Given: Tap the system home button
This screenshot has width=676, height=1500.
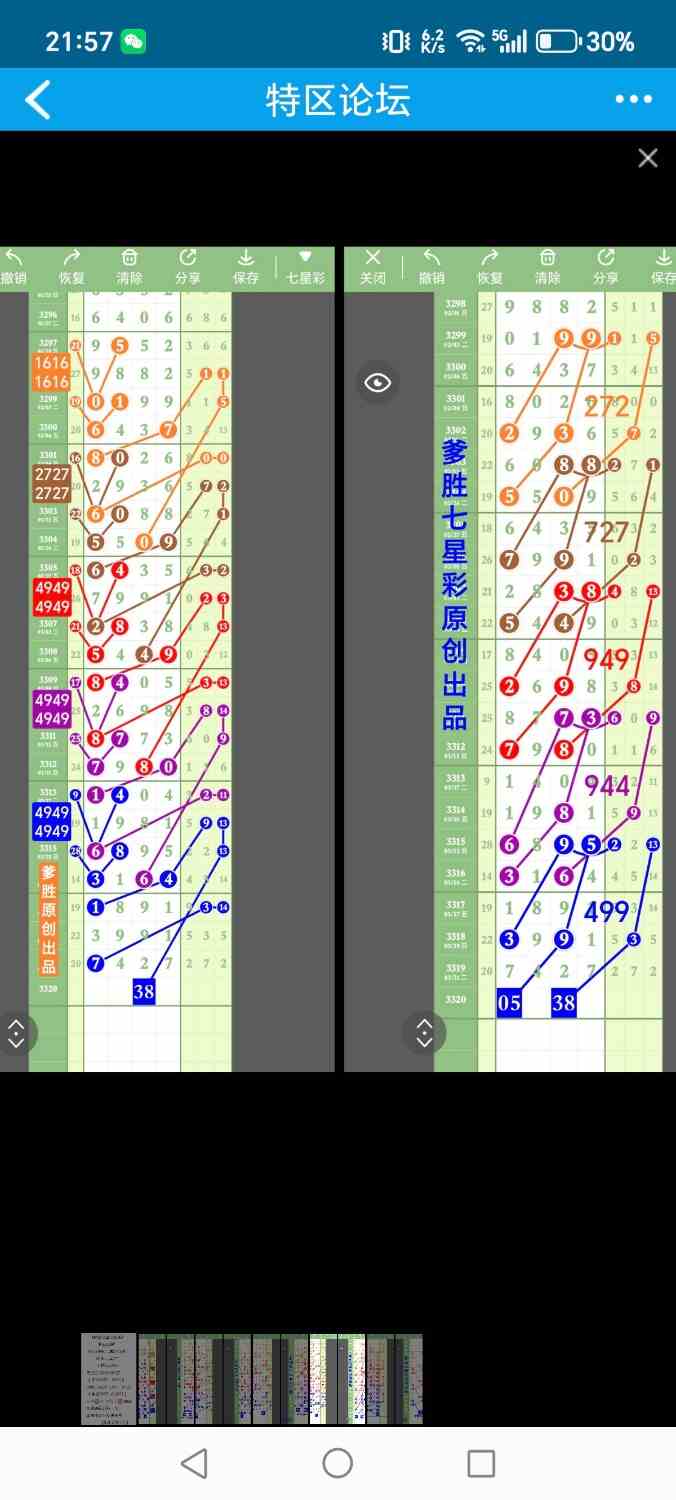Looking at the screenshot, I should point(338,1463).
